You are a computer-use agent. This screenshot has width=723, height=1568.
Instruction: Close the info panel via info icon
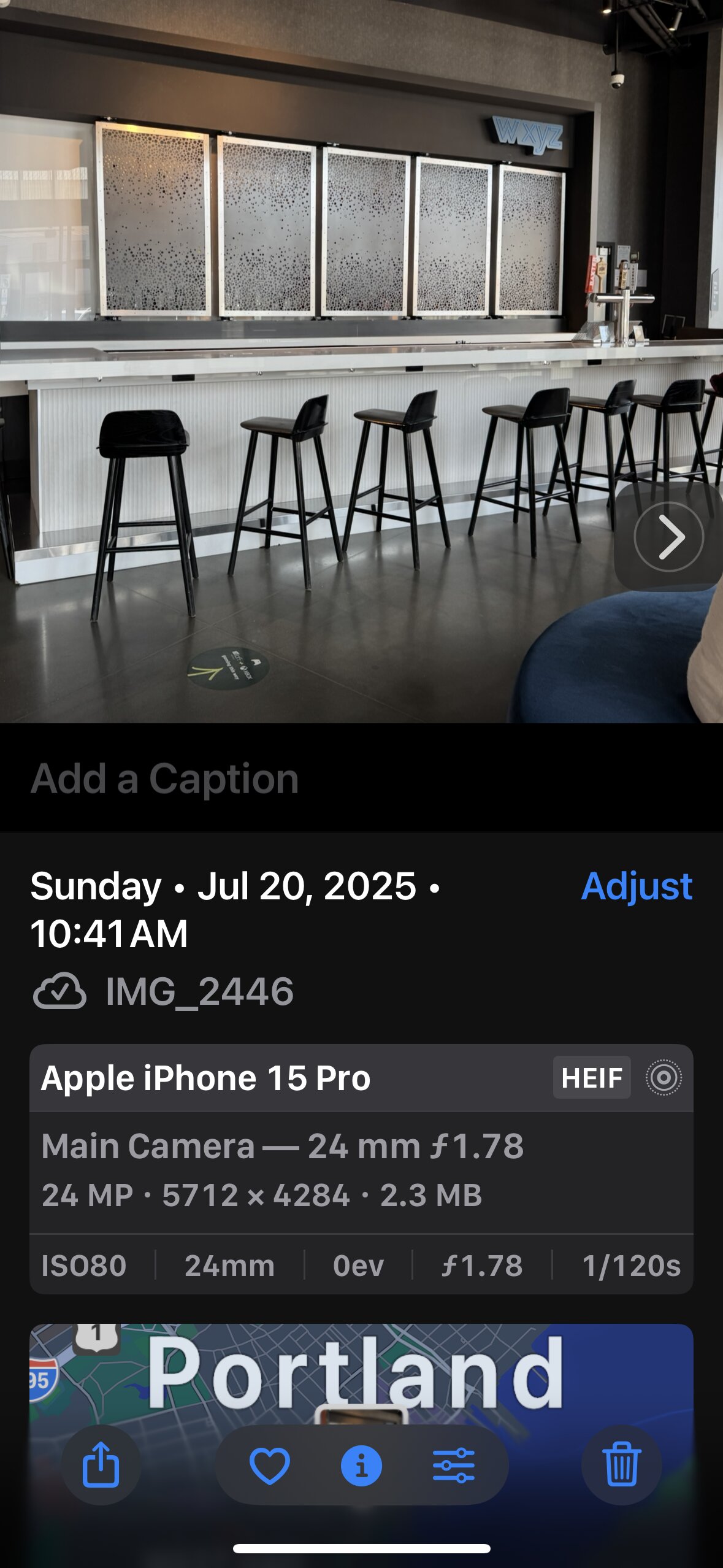(361, 1465)
